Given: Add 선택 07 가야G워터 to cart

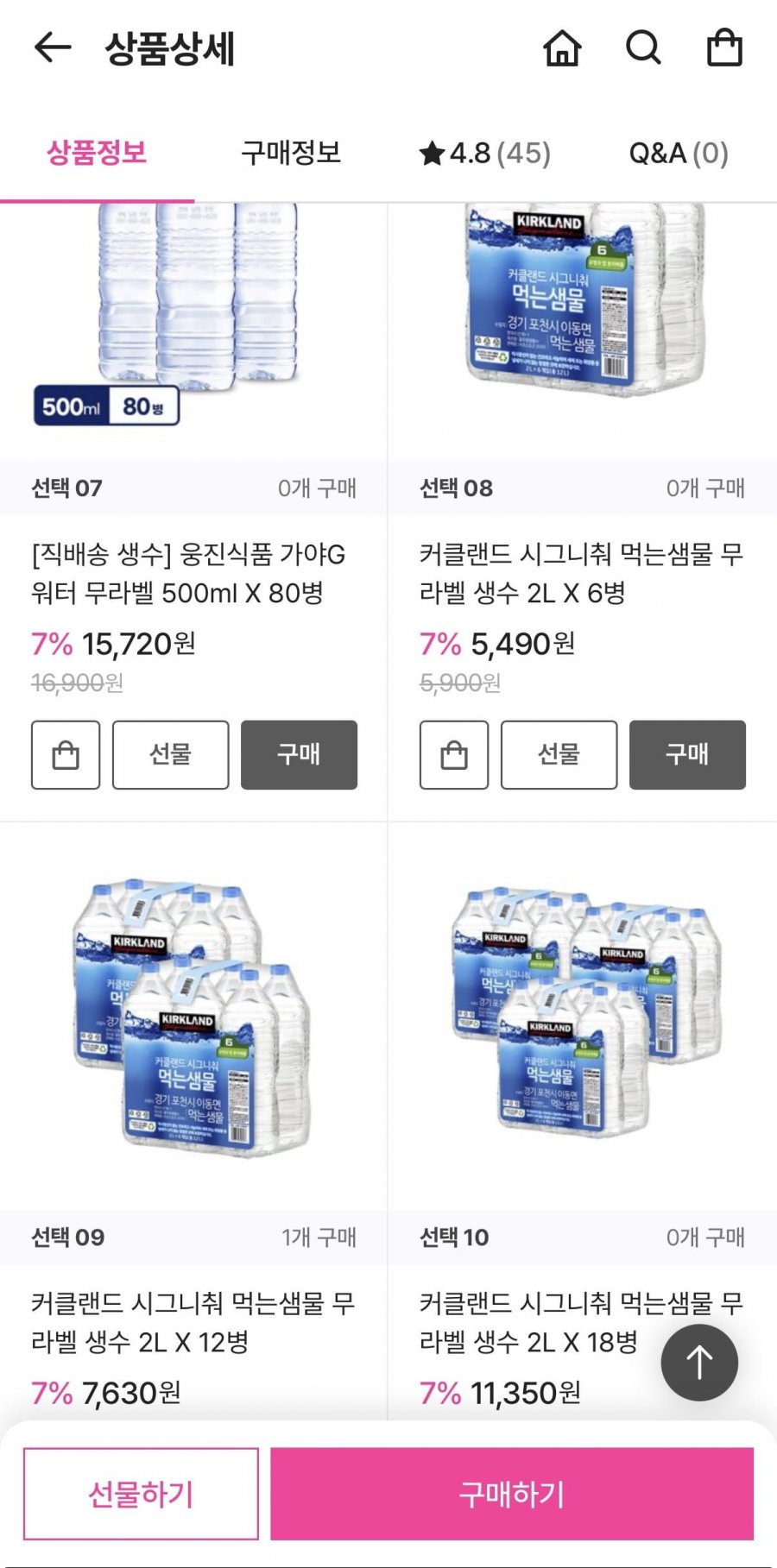Looking at the screenshot, I should (66, 755).
